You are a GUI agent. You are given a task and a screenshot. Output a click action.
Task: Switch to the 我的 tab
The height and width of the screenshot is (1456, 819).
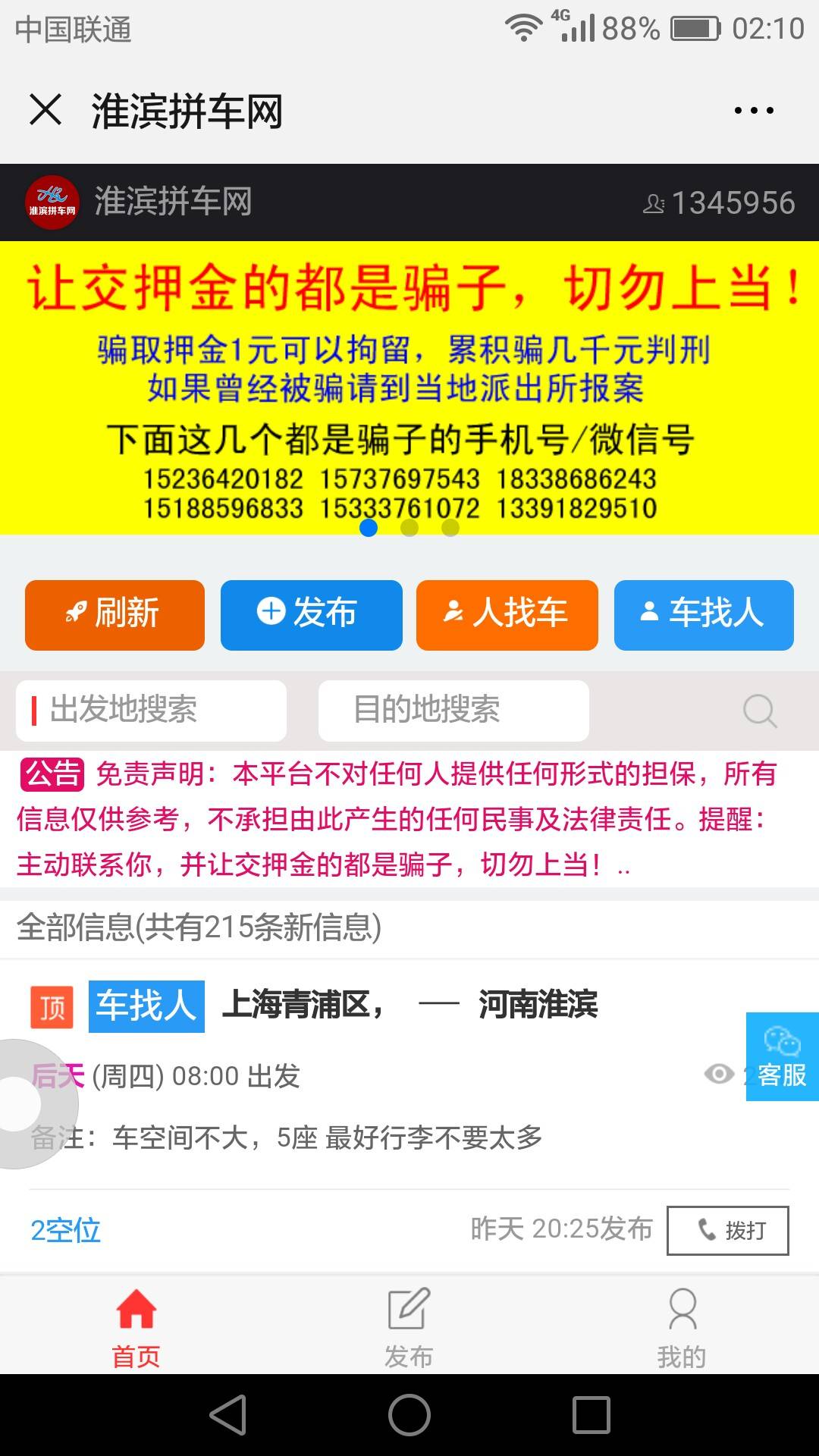click(682, 1327)
